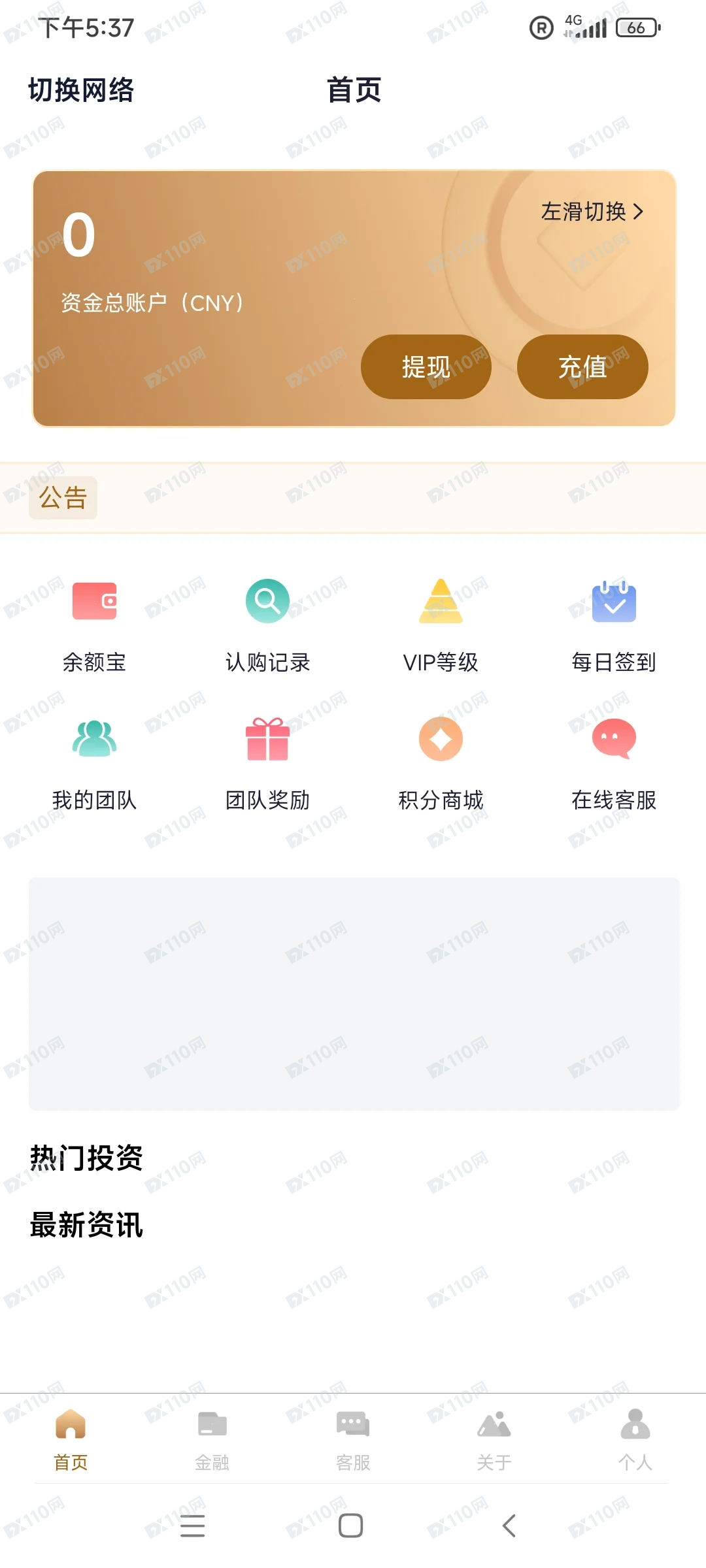
Task: Tap 切换网络 to switch network
Action: (81, 90)
